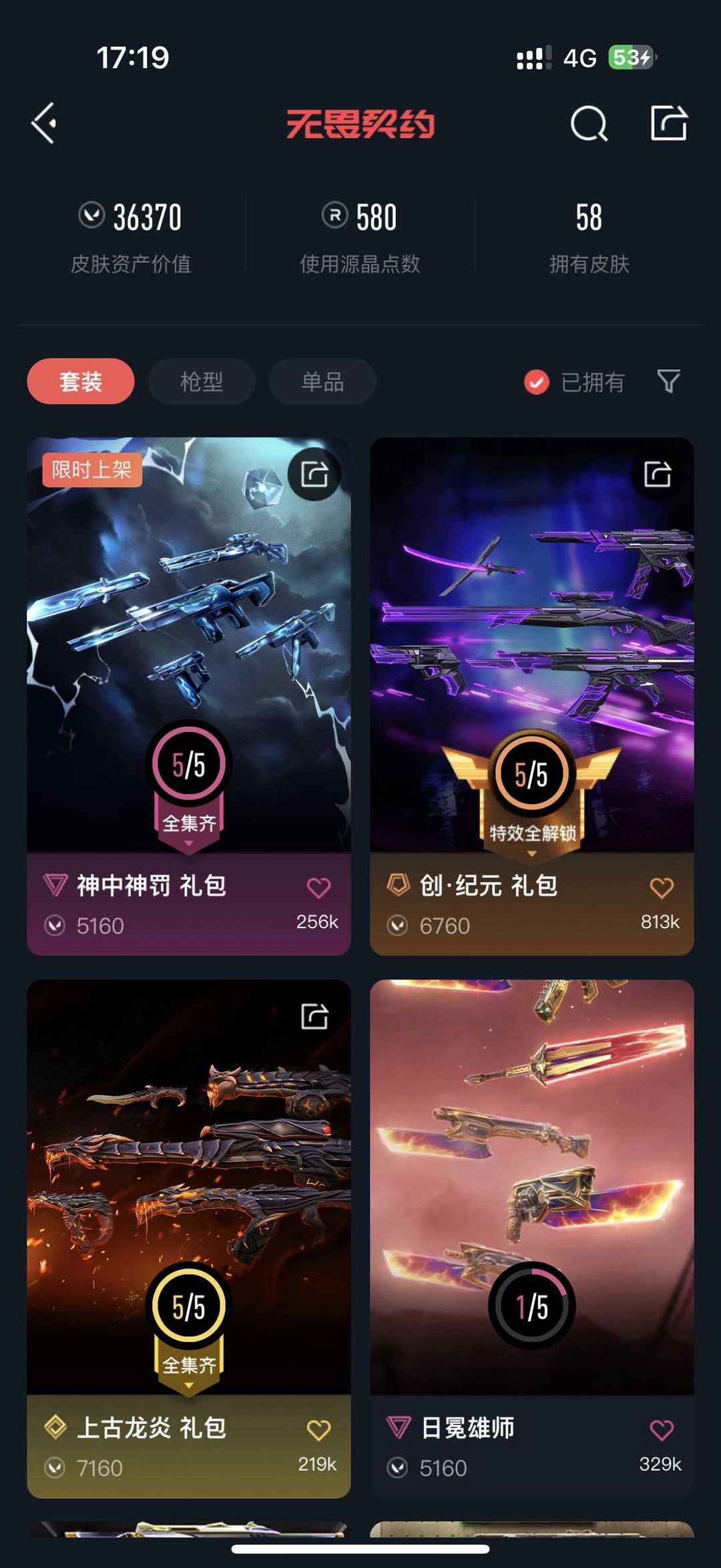Screen dimensions: 721x1568
Task: Like the 上古龙炎 礼包 bundle
Action: (x=318, y=1430)
